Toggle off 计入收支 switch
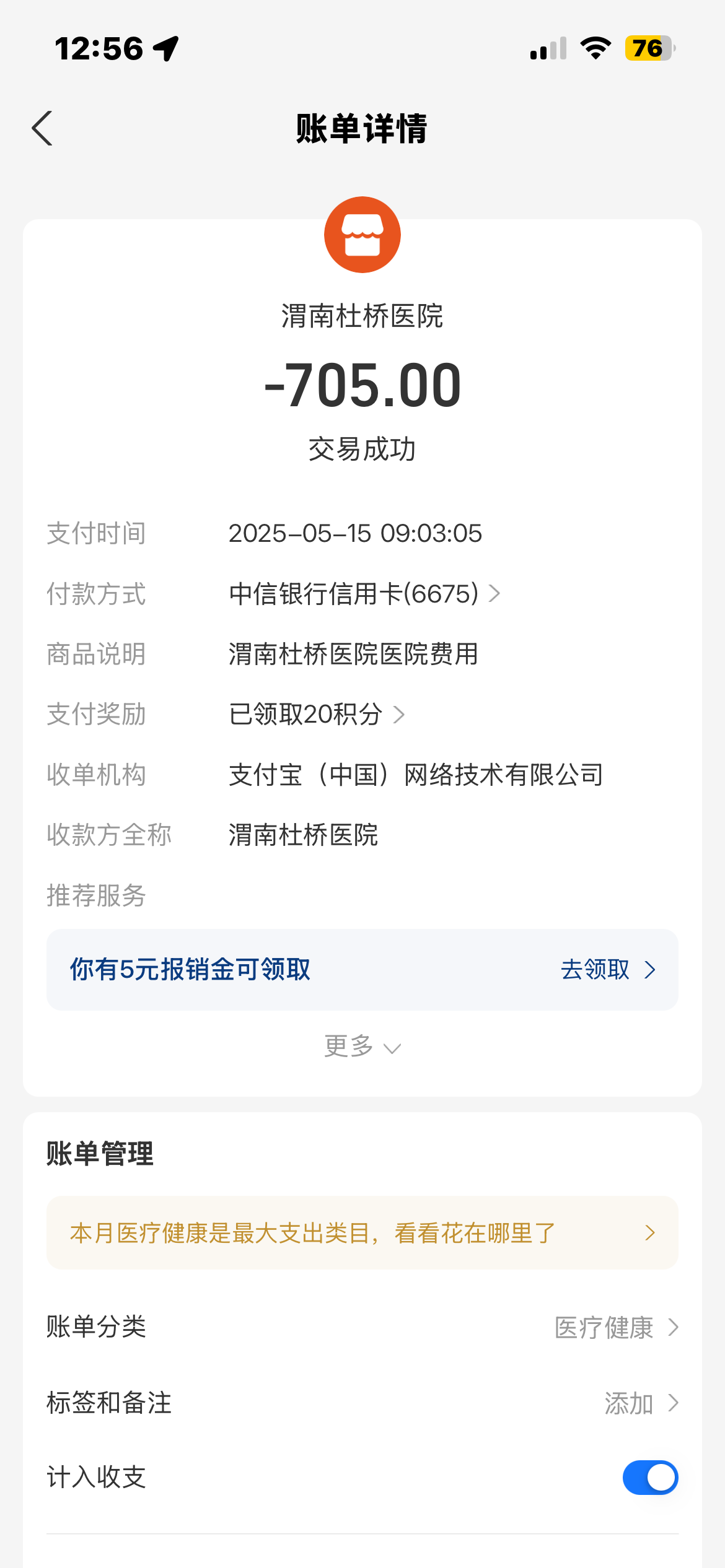Screen dimensions: 725x1568 pos(649,1478)
